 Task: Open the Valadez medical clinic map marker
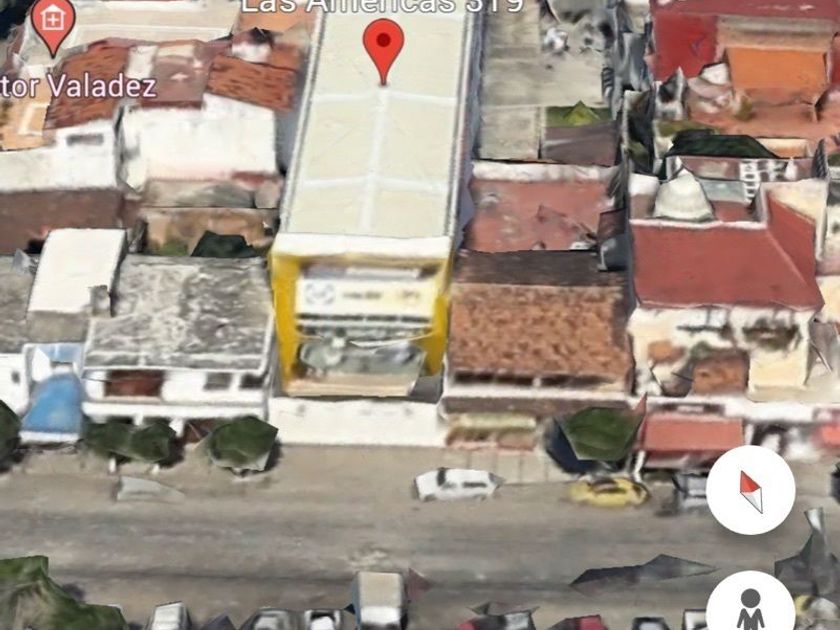click(53, 27)
